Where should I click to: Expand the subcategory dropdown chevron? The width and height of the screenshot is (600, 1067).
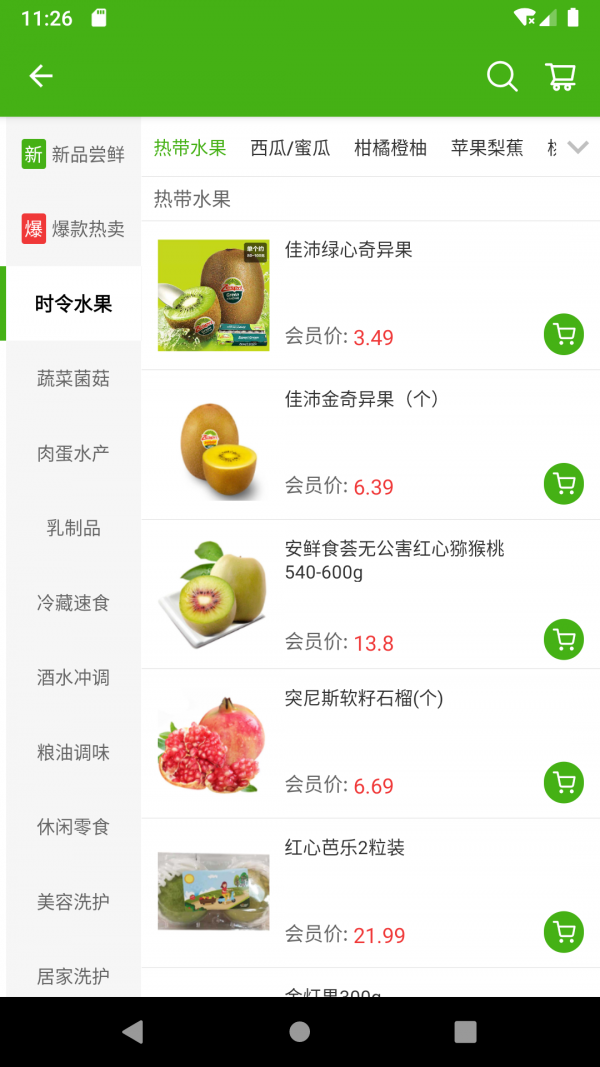pos(578,148)
